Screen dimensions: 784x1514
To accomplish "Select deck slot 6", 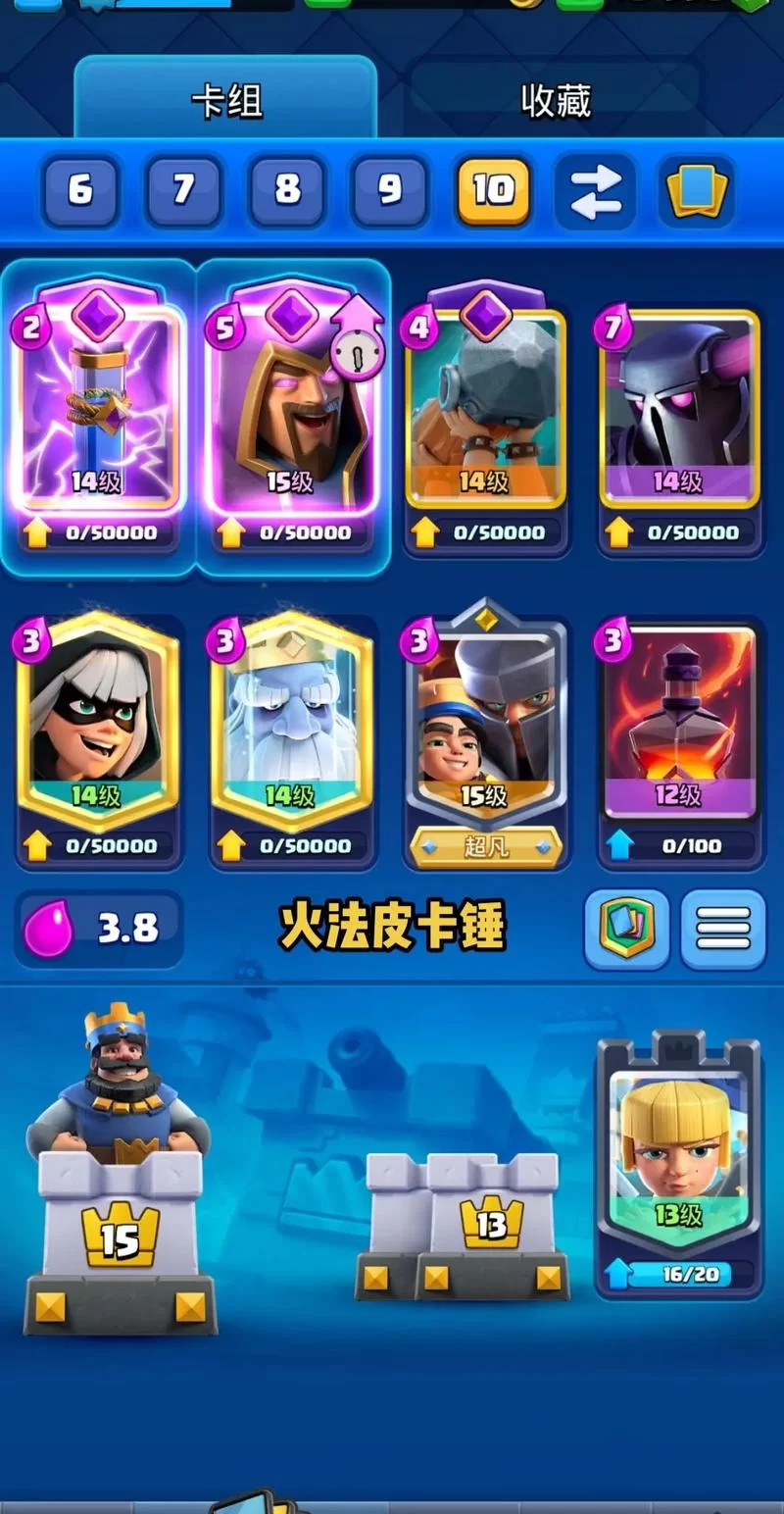I will click(x=80, y=190).
